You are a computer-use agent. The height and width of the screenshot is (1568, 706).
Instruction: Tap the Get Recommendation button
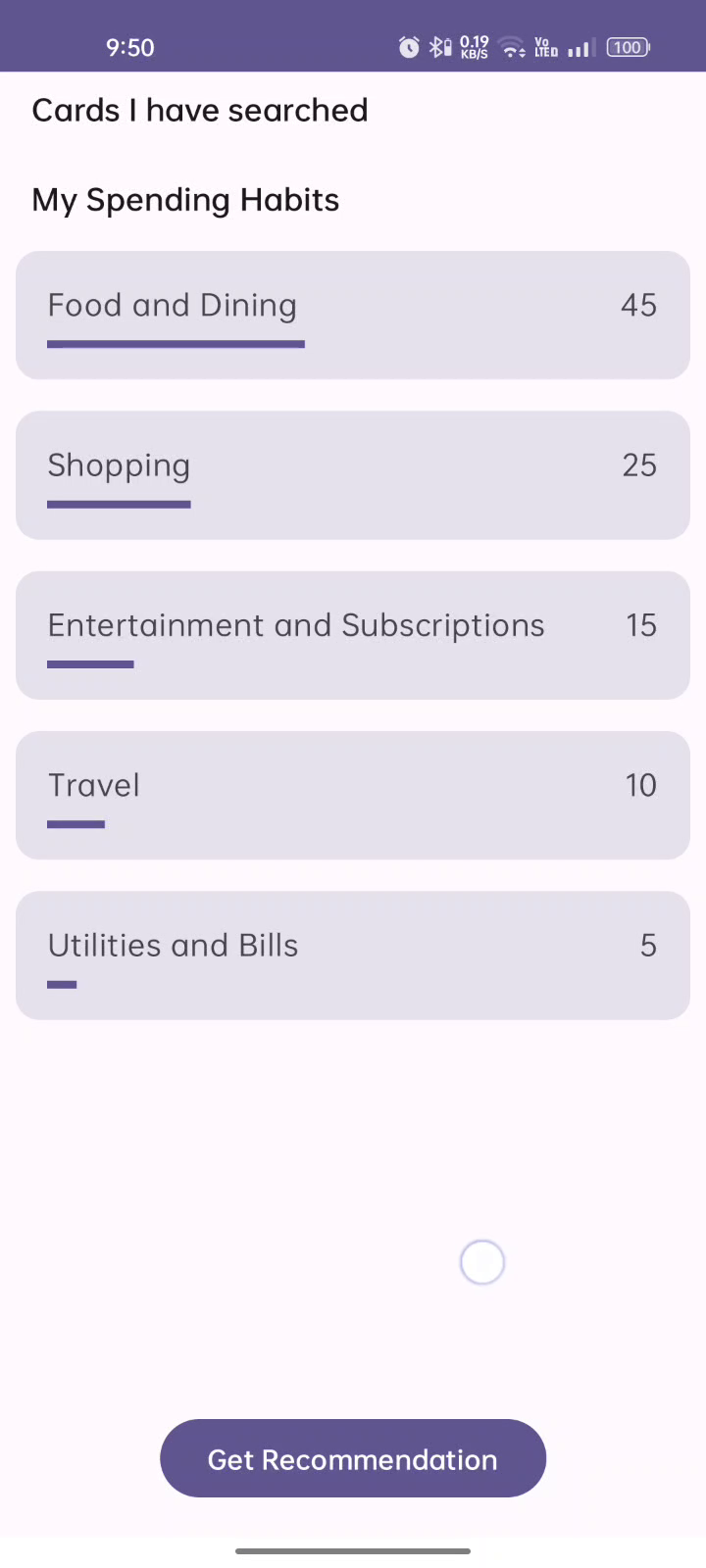coord(352,1458)
